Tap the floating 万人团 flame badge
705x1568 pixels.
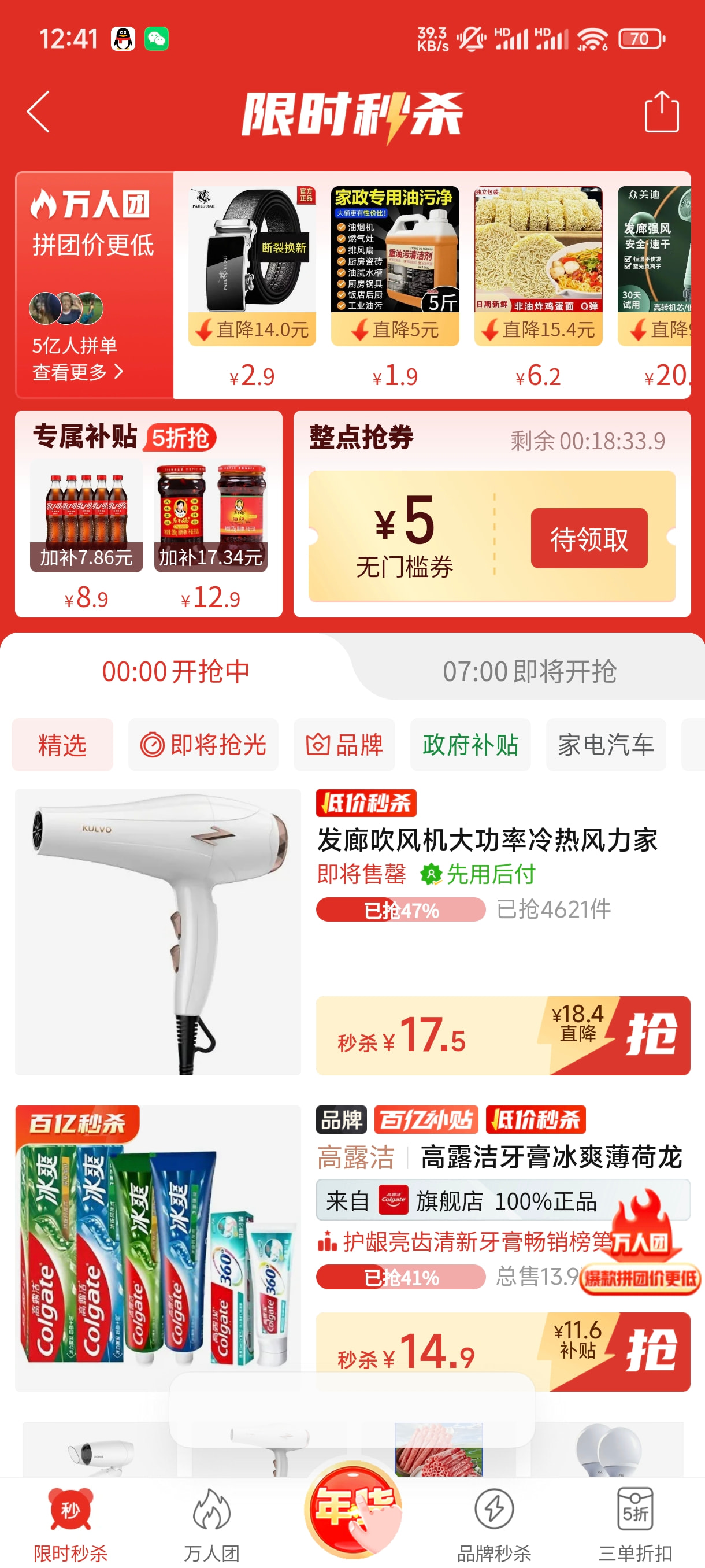(x=640, y=1242)
